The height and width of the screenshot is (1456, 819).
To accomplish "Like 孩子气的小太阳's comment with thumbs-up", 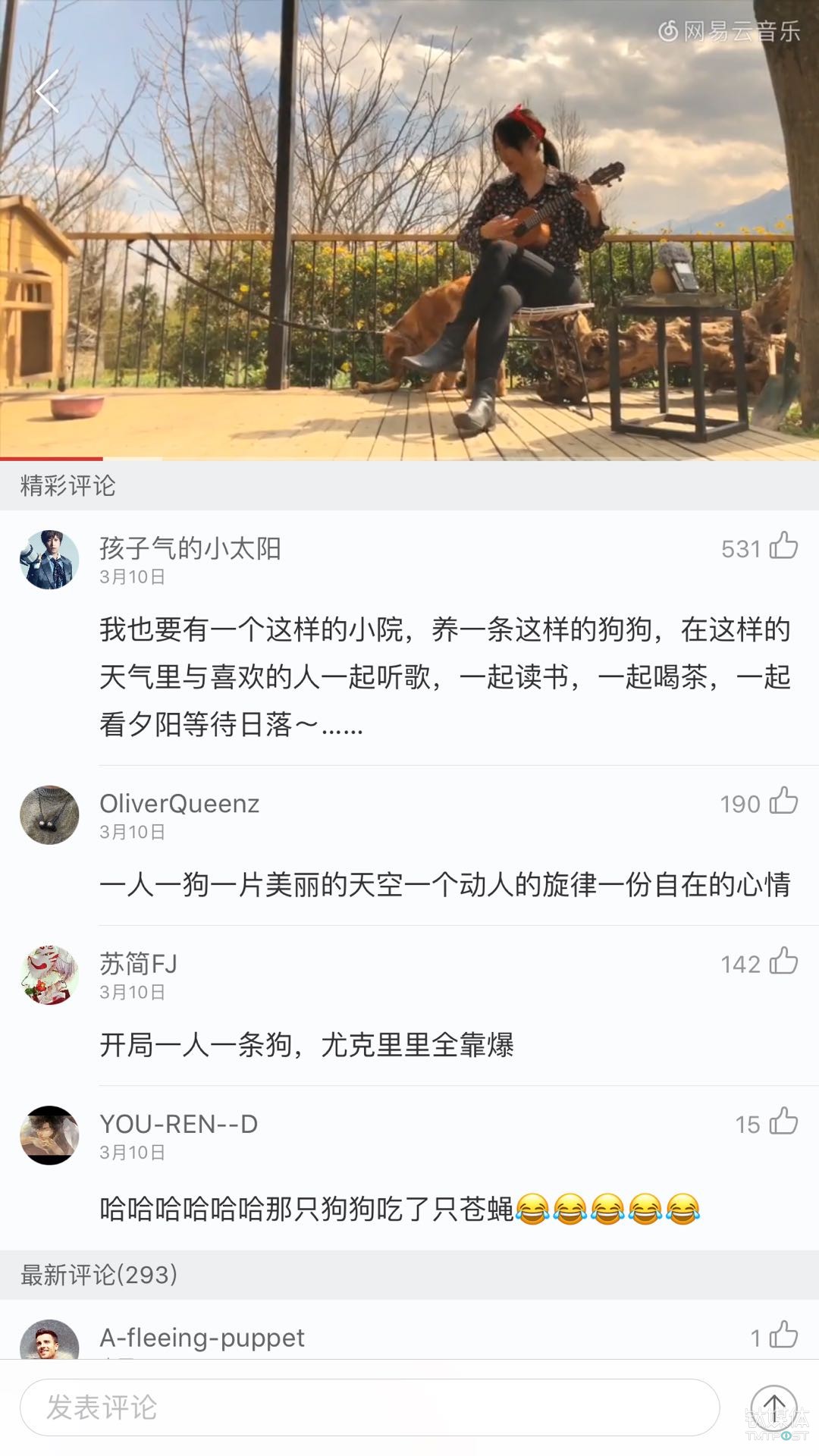I will [784, 548].
